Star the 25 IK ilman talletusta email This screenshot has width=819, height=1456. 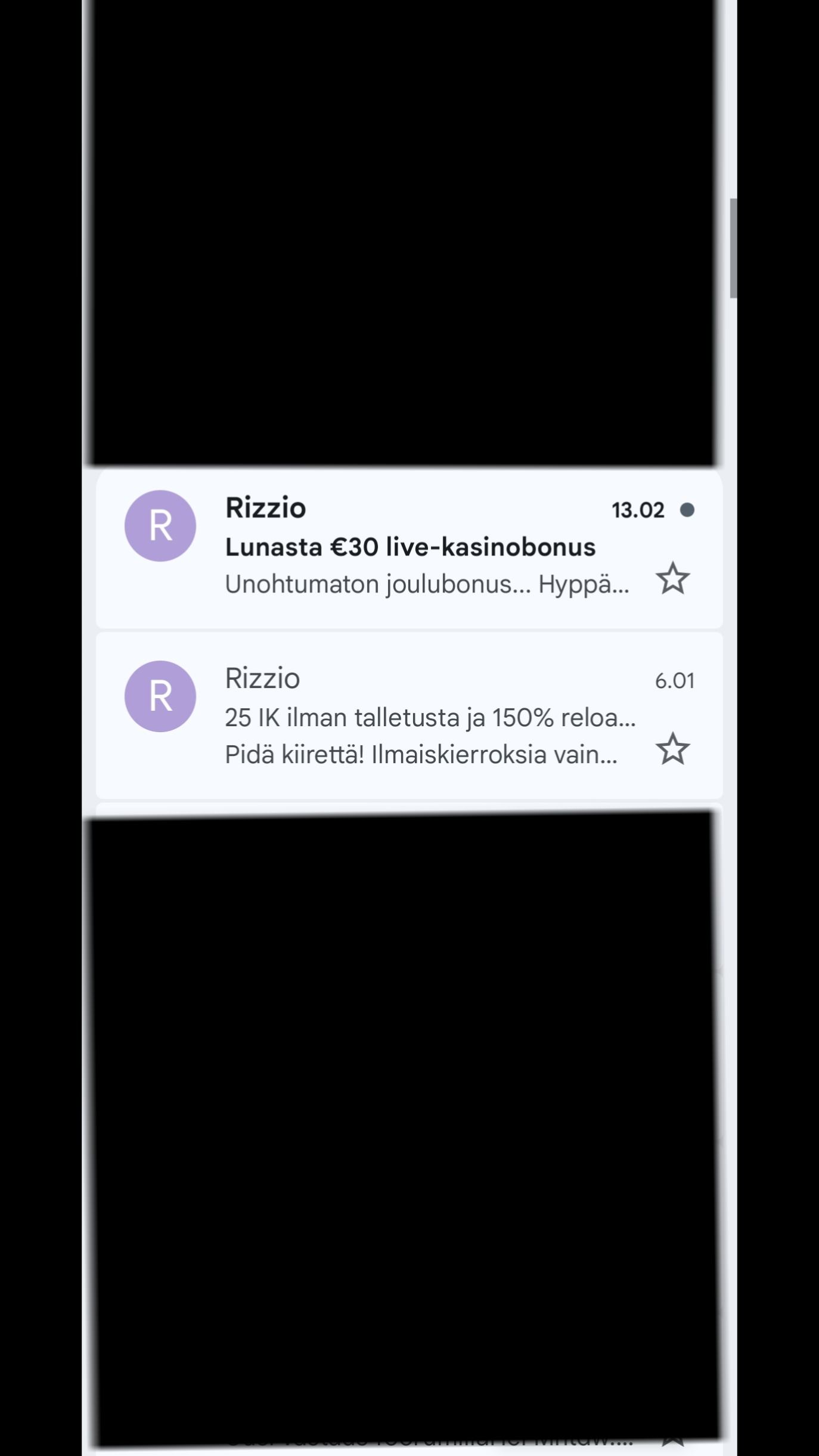coord(672,749)
